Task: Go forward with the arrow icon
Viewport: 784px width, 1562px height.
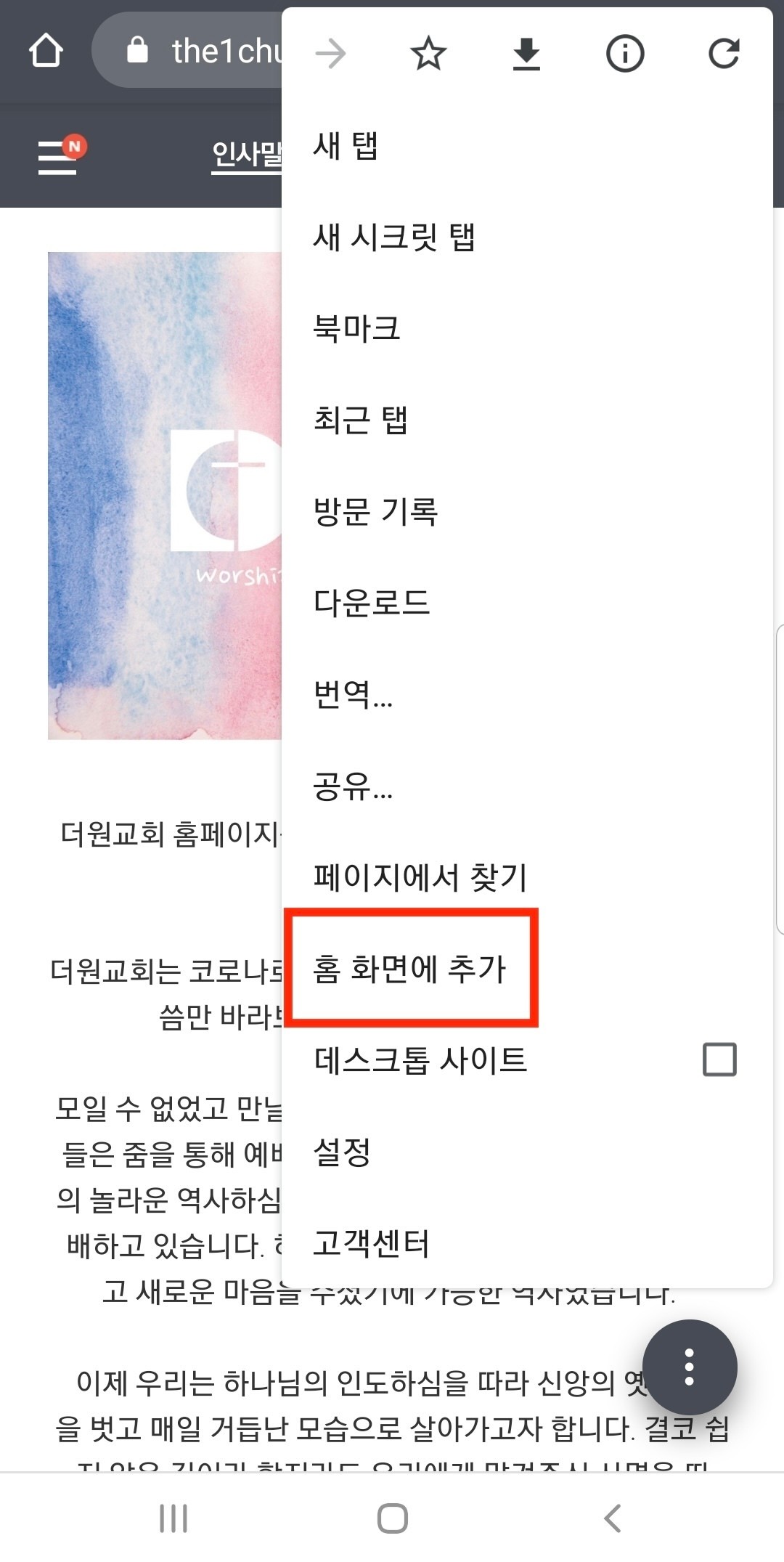Action: [331, 54]
